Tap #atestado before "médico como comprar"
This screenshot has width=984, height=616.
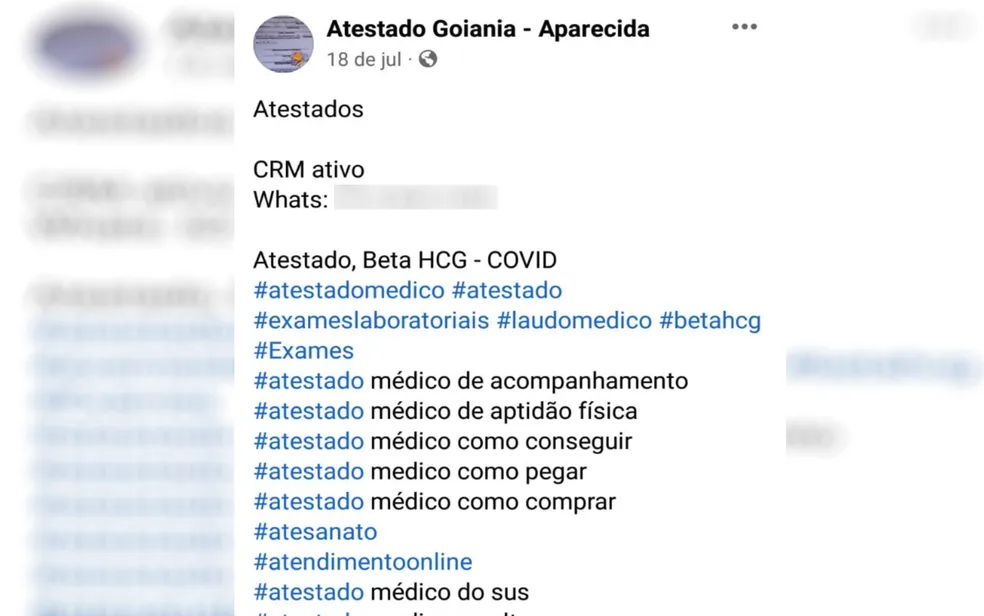pos(308,501)
